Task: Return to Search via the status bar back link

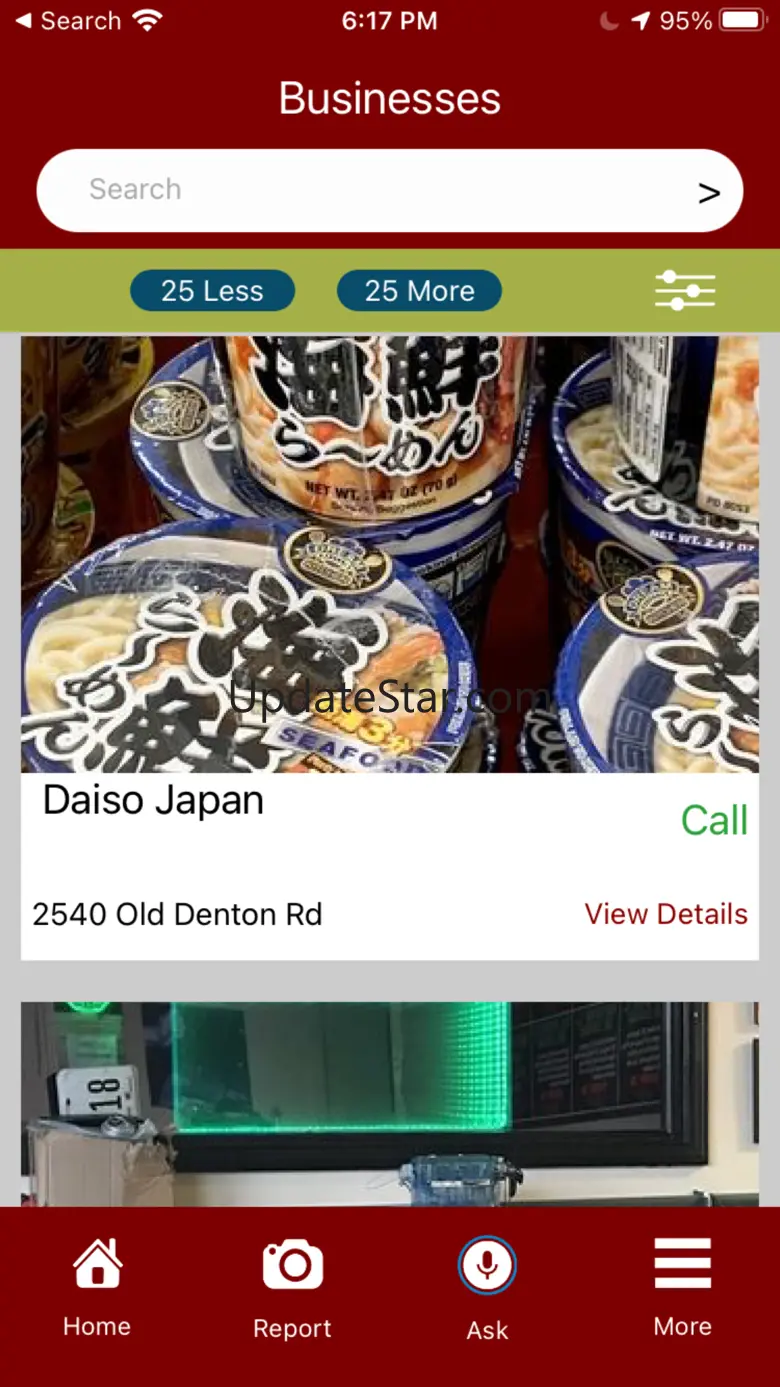Action: click(x=67, y=21)
